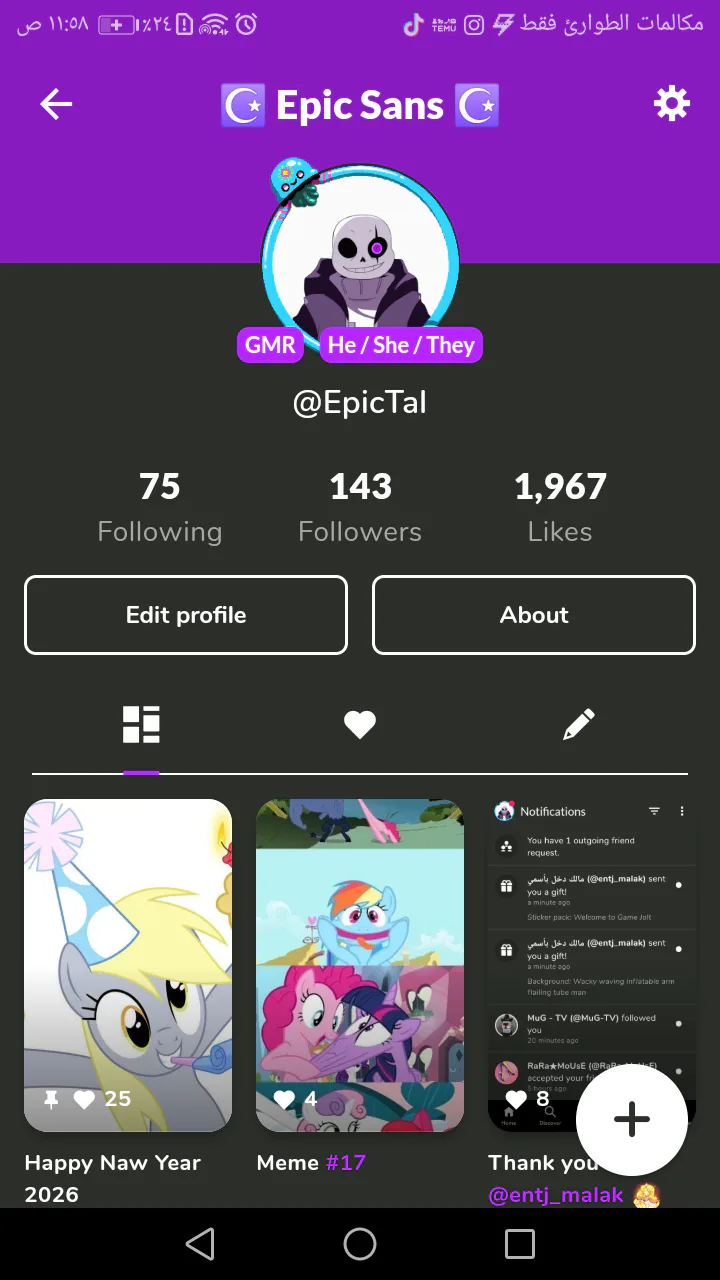Open the @entj_malak mention link
Viewport: 720px width, 1280px height.
pos(556,1195)
